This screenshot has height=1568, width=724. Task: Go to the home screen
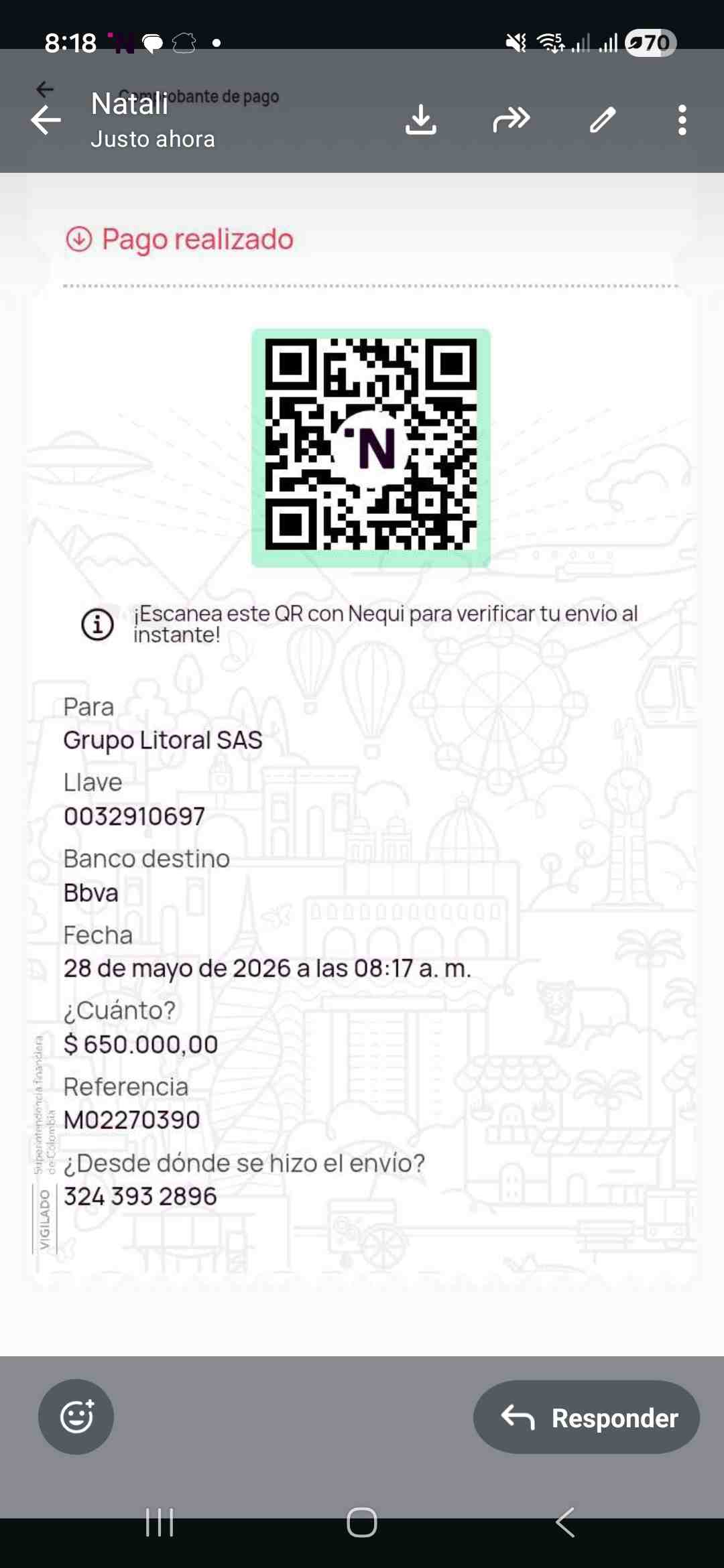(362, 1522)
